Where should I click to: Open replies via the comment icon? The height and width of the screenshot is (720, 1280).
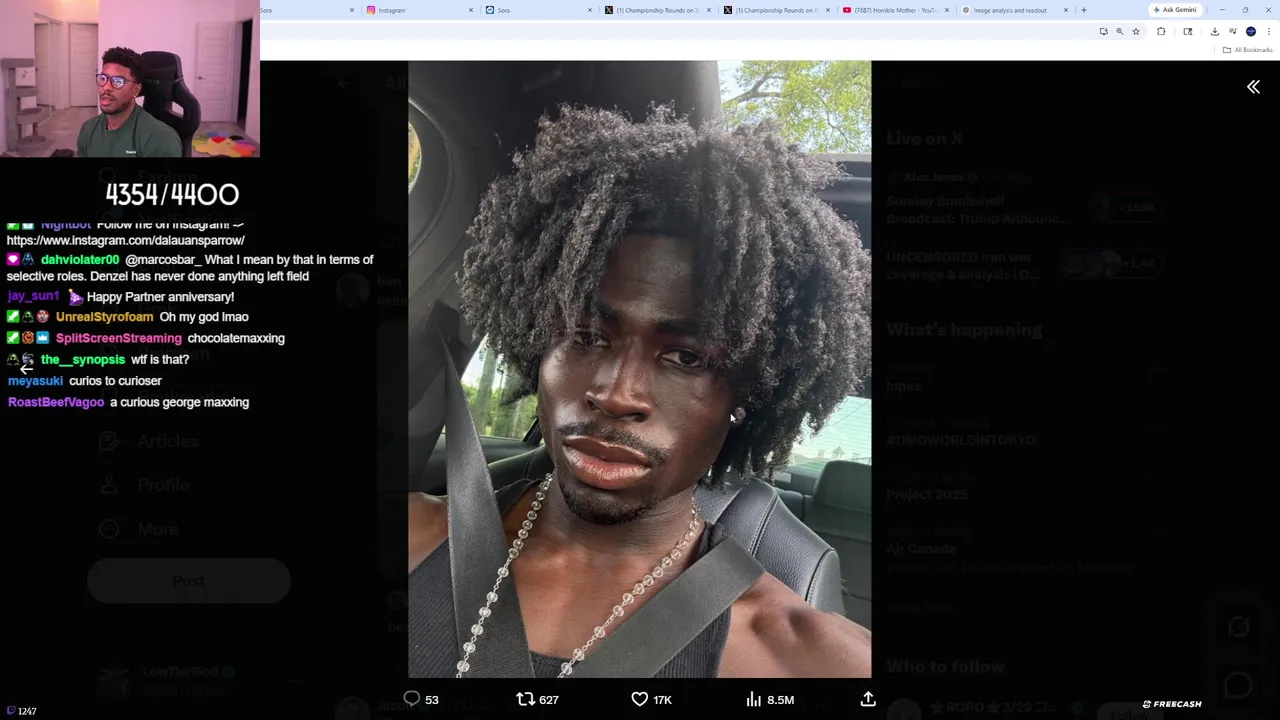pyautogui.click(x=412, y=700)
